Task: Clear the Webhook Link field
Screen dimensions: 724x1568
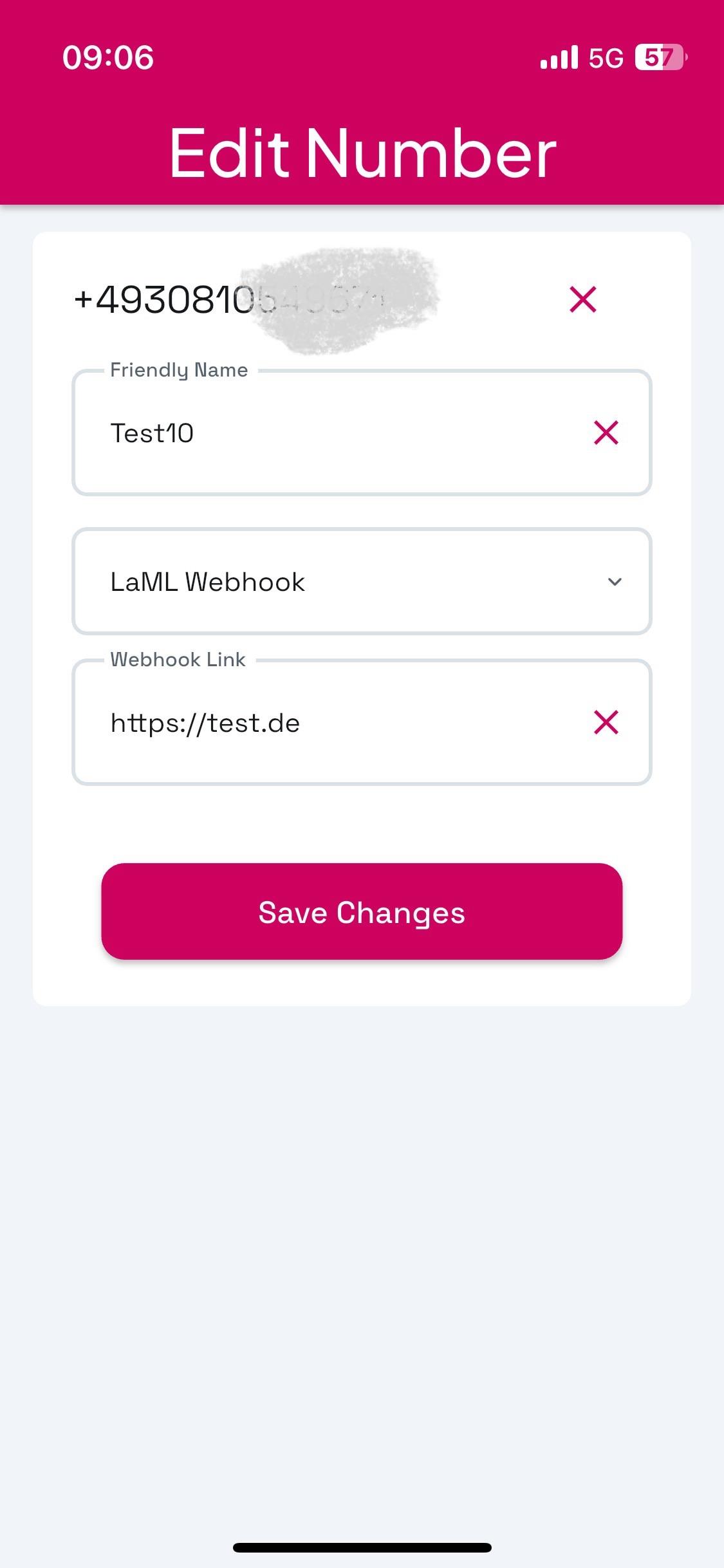Action: tap(606, 722)
